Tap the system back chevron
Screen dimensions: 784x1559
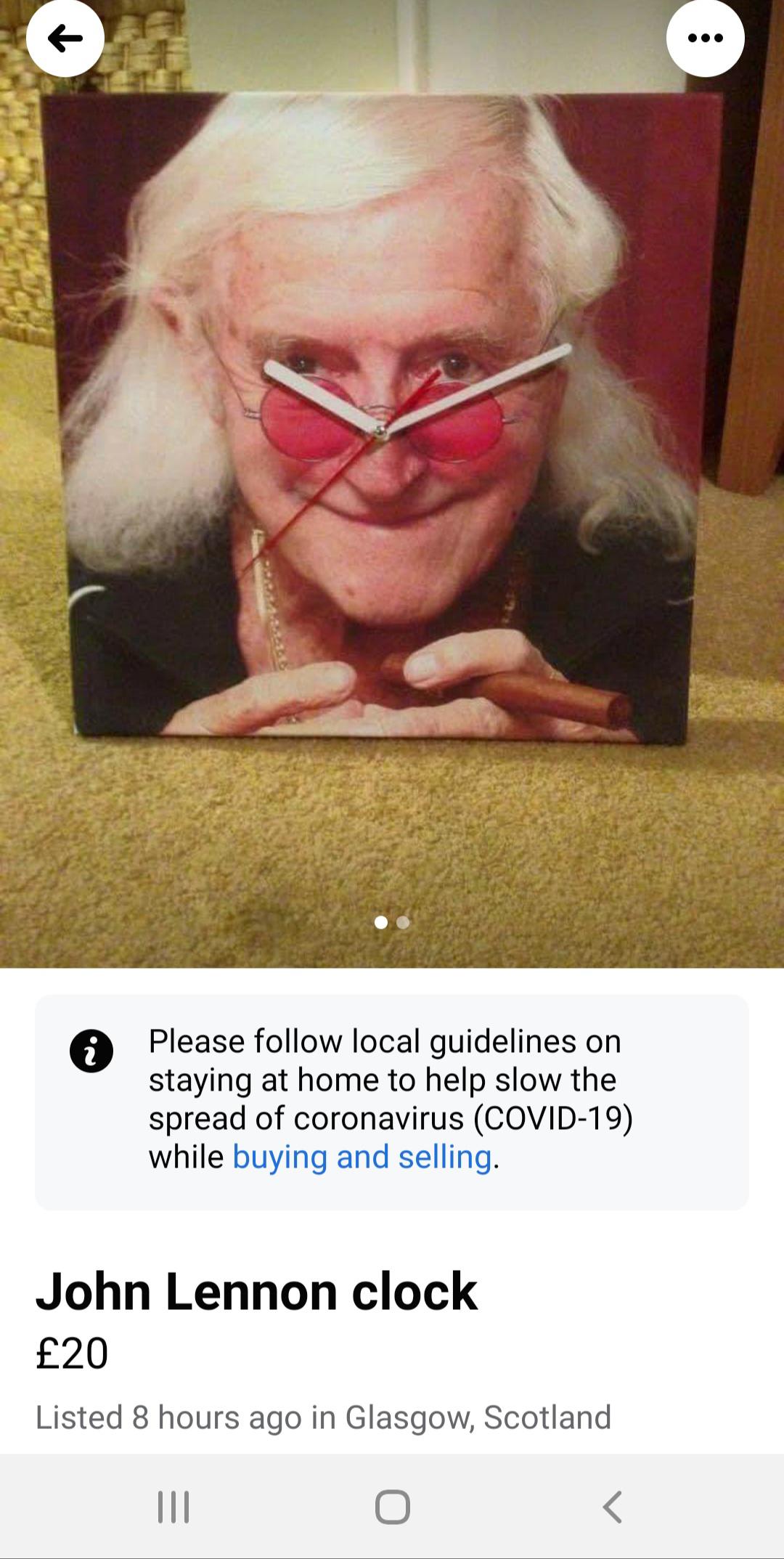tap(612, 1507)
